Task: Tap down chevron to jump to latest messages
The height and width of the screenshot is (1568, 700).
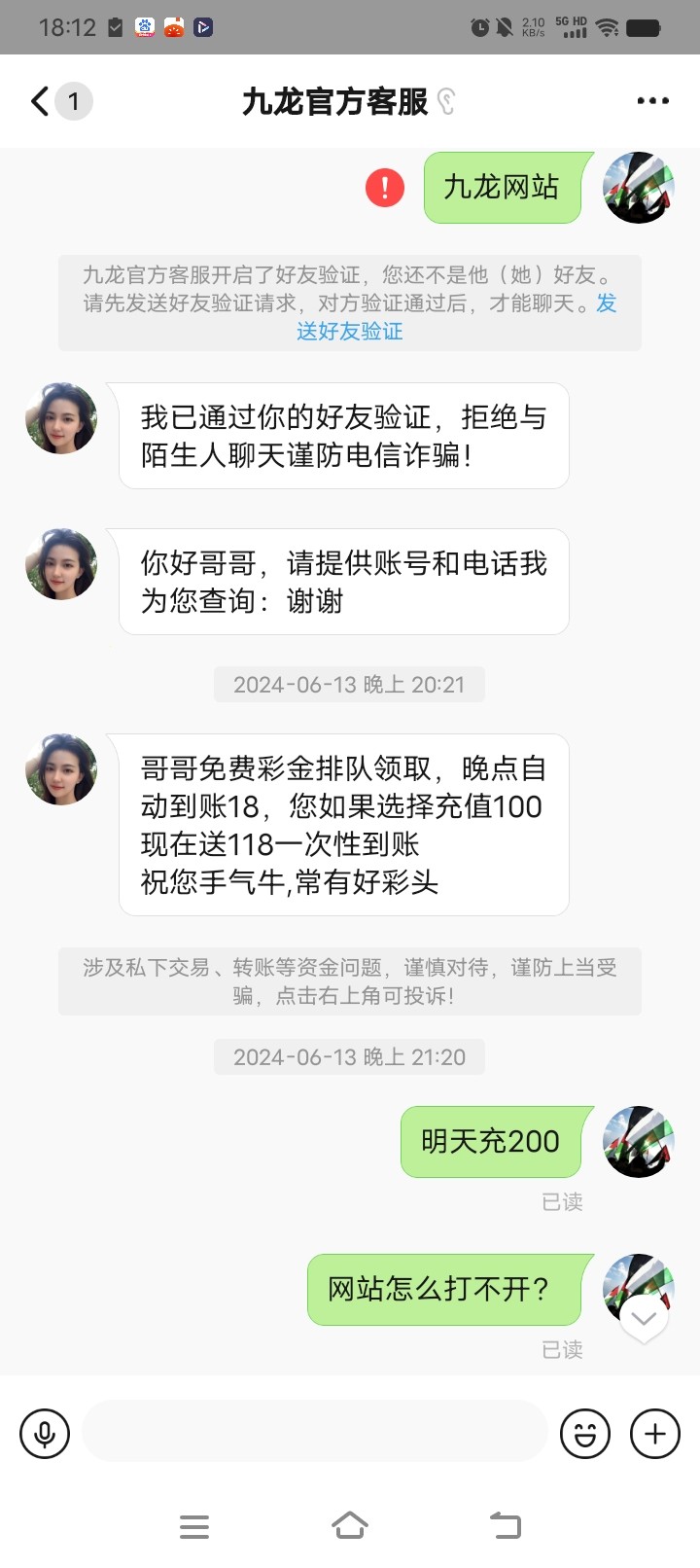Action: pyautogui.click(x=642, y=1319)
